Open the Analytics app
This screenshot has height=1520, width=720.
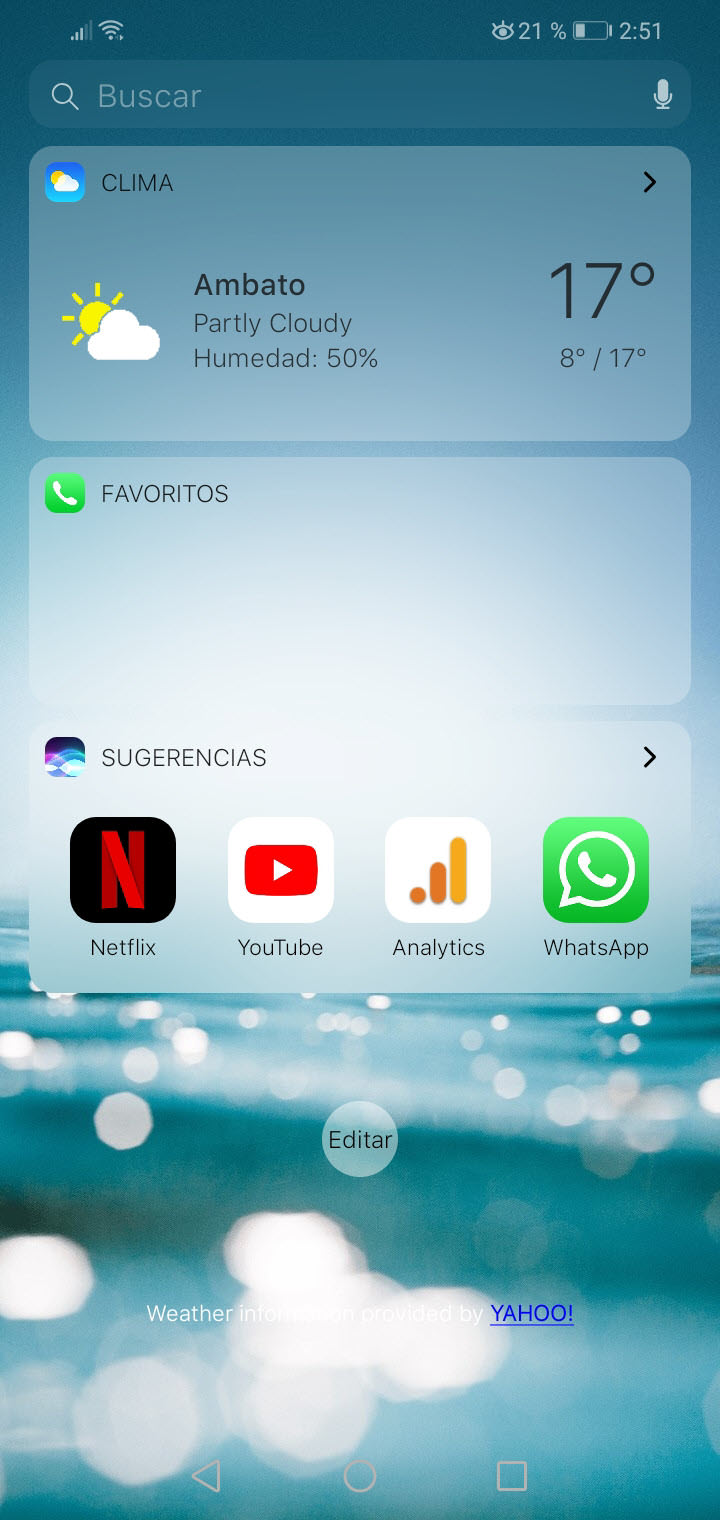click(438, 870)
